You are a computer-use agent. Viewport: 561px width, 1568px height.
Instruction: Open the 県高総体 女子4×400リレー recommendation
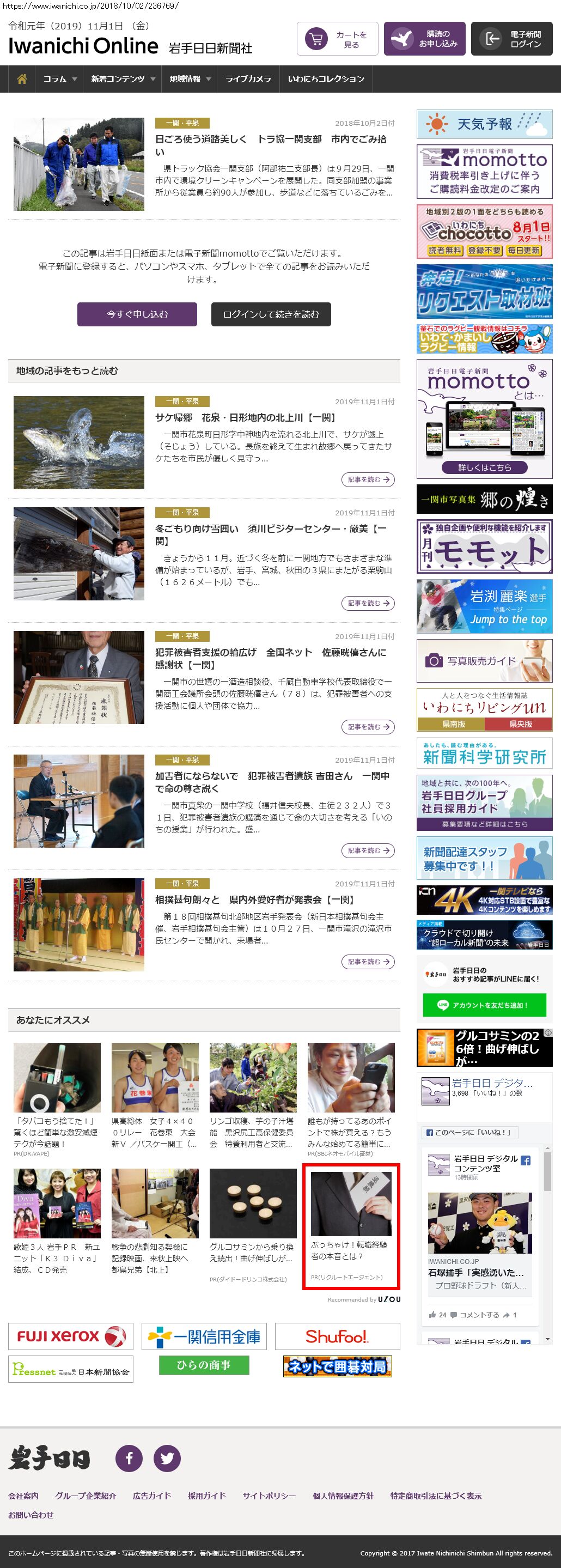[155, 1132]
